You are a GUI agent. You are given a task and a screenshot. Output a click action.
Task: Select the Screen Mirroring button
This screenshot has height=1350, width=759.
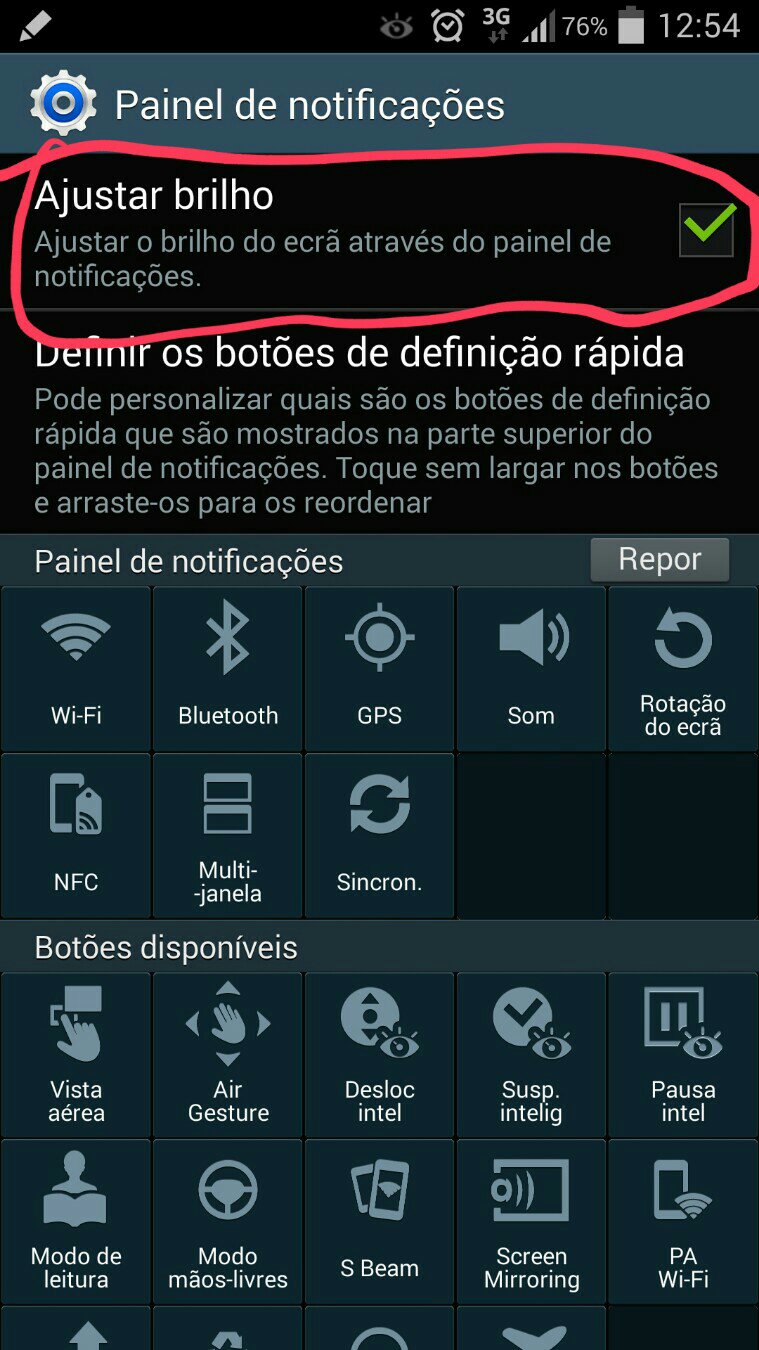(531, 1221)
